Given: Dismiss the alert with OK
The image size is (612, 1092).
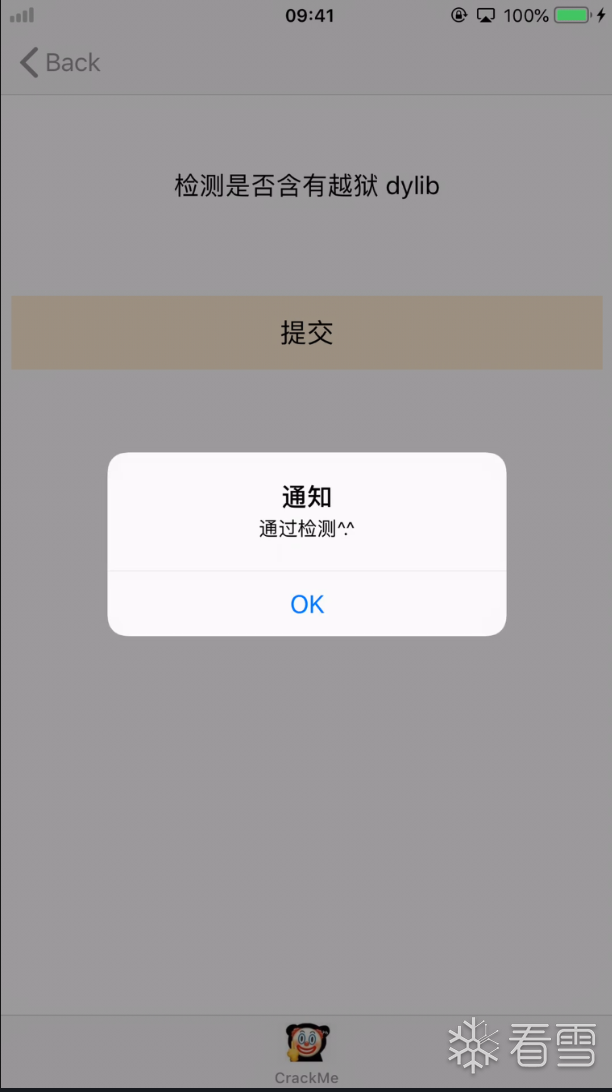Looking at the screenshot, I should coord(307,604).
